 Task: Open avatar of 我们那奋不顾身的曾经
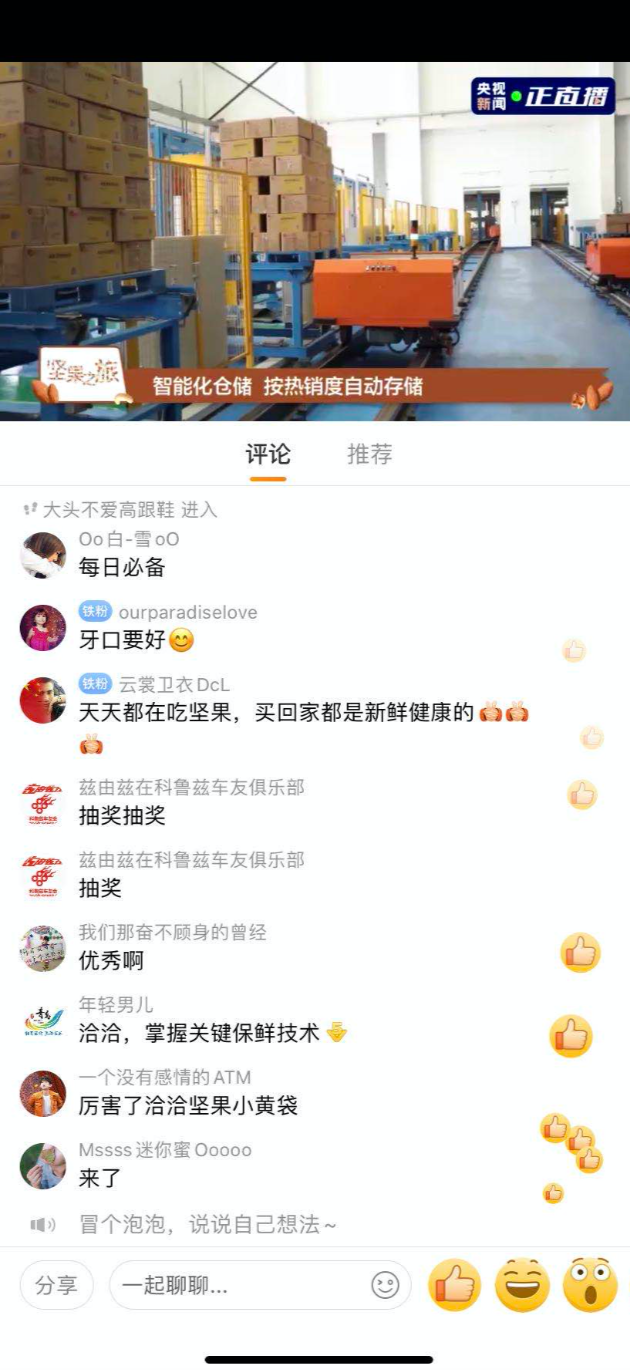pyautogui.click(x=43, y=949)
